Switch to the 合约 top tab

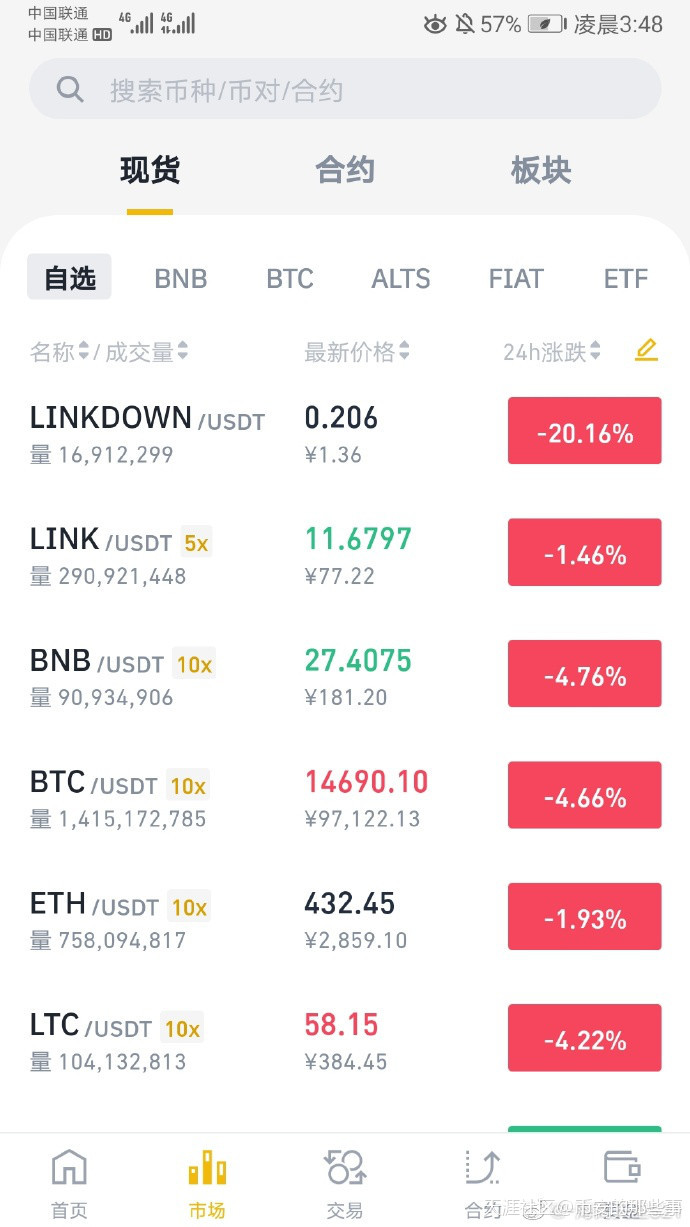pyautogui.click(x=345, y=170)
